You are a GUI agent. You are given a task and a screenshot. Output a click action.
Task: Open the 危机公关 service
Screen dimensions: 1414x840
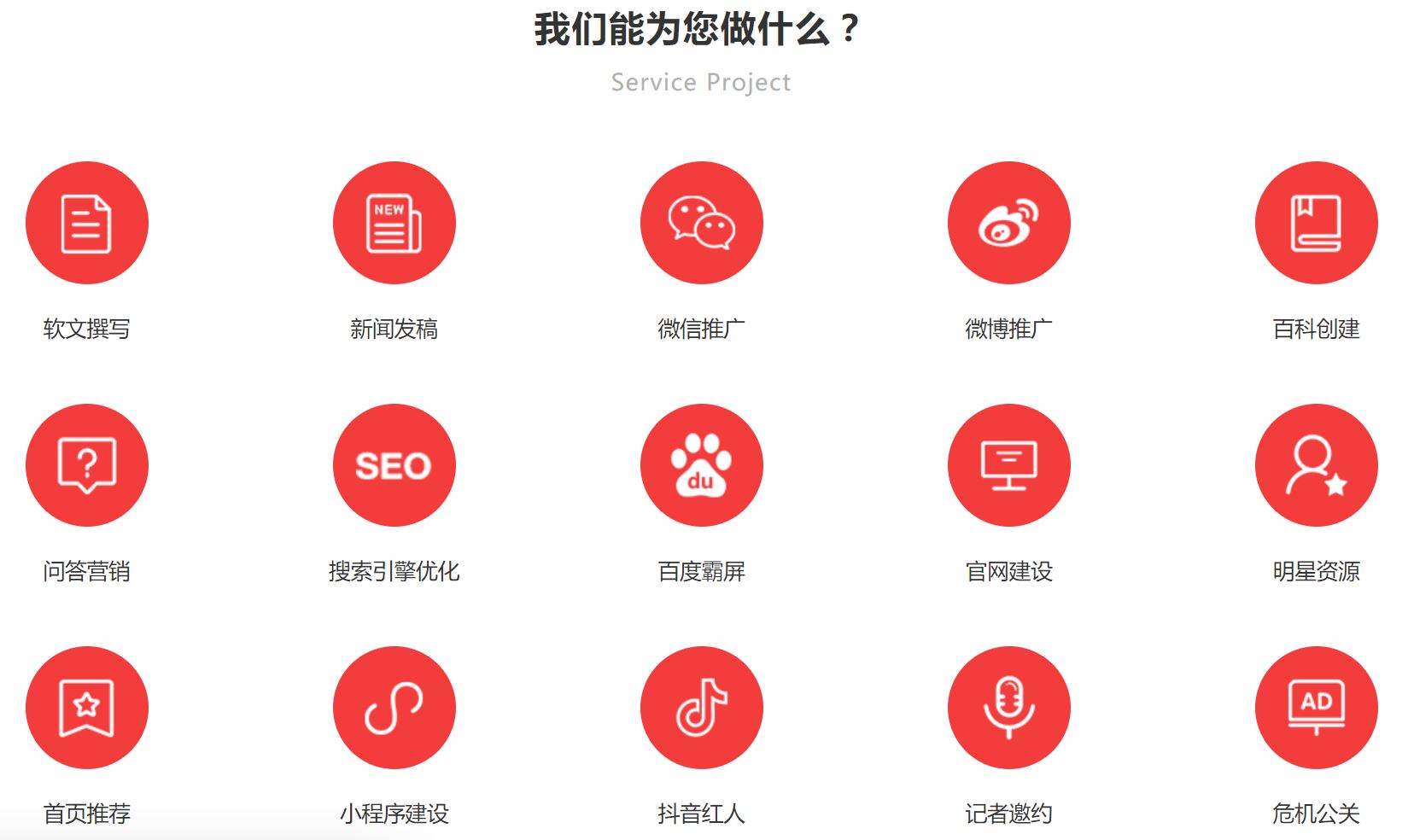(x=1316, y=708)
